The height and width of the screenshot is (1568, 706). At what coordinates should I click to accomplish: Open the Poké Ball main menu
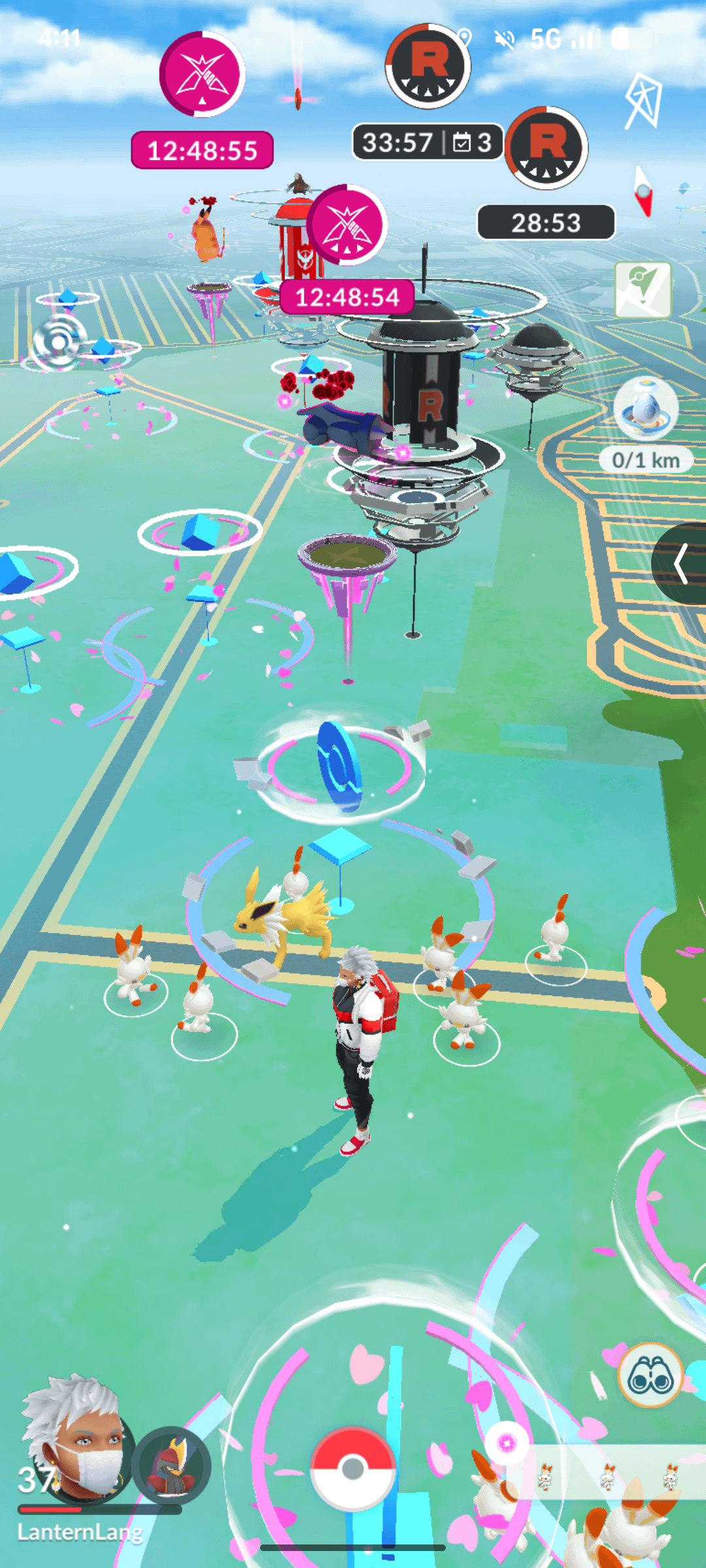pyautogui.click(x=353, y=1468)
